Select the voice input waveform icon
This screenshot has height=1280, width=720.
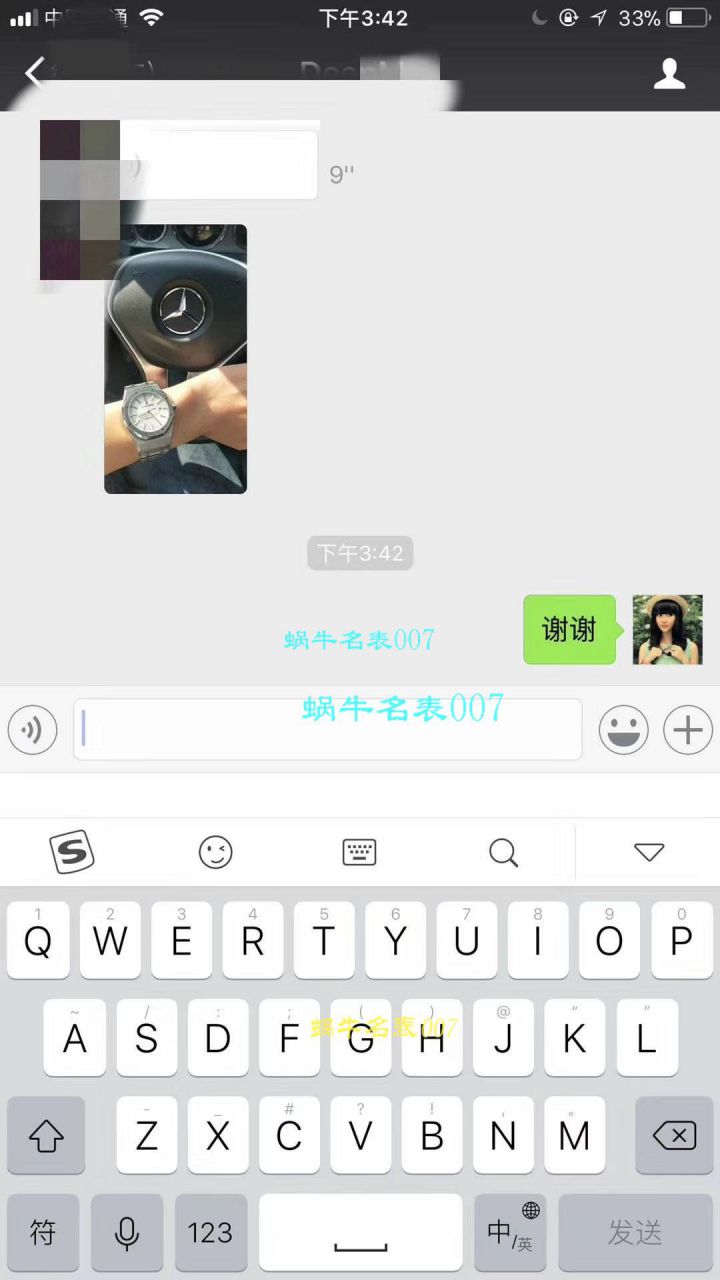point(32,730)
